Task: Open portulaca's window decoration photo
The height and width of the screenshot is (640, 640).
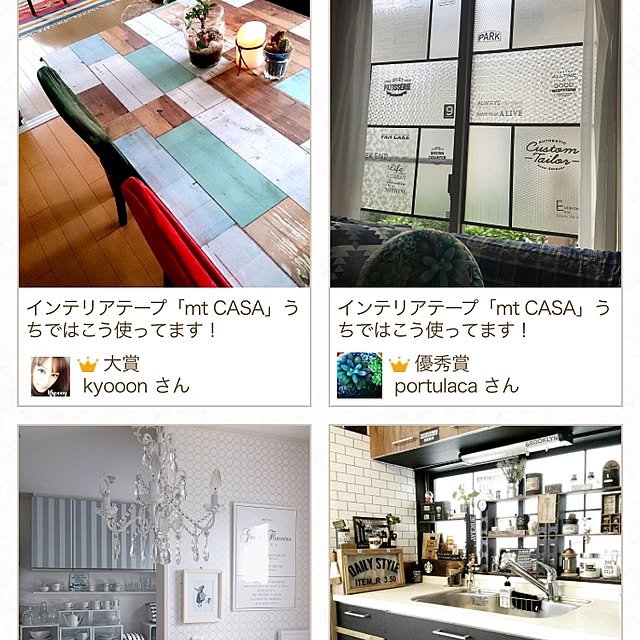Action: [x=476, y=143]
